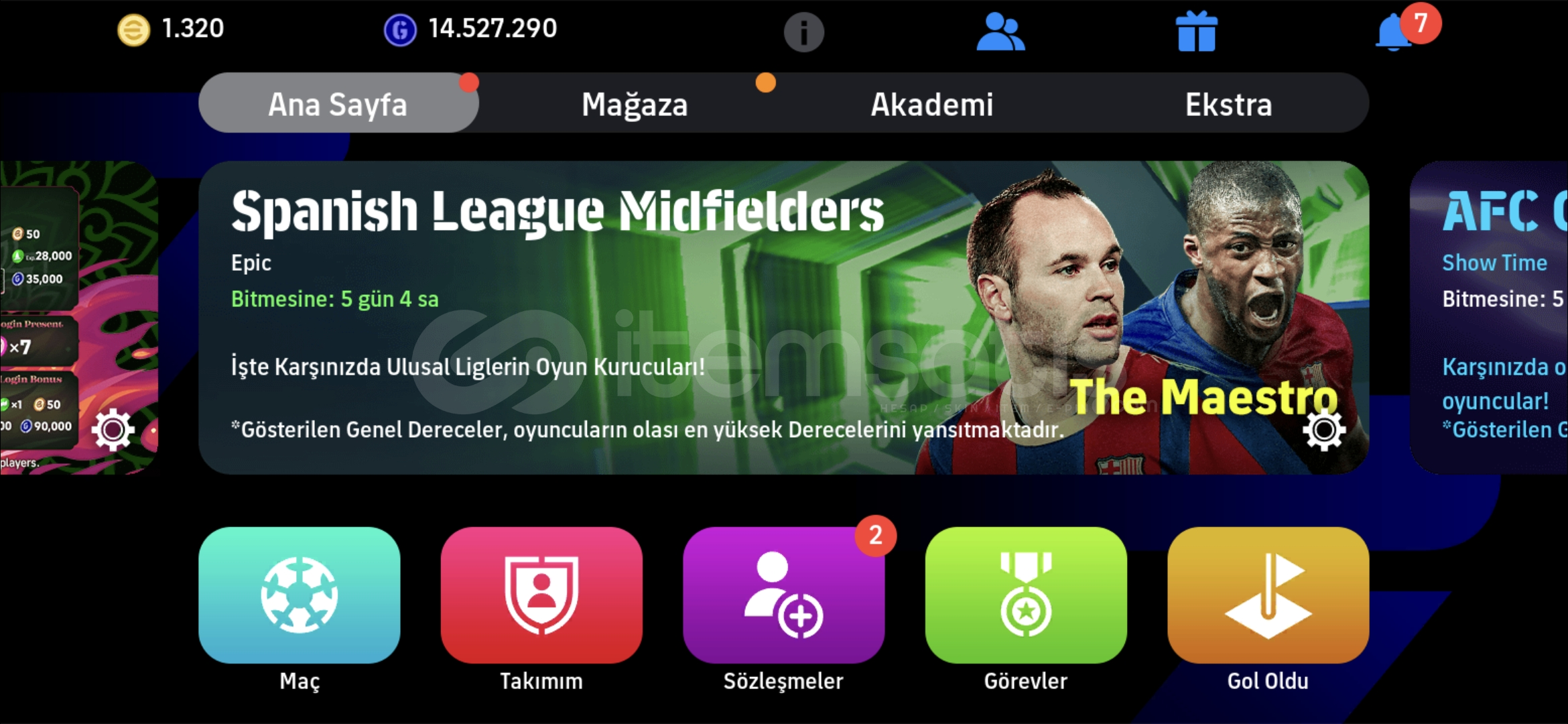The width and height of the screenshot is (1568, 724).
Task: Open the notifications bell
Action: pyautogui.click(x=1395, y=32)
